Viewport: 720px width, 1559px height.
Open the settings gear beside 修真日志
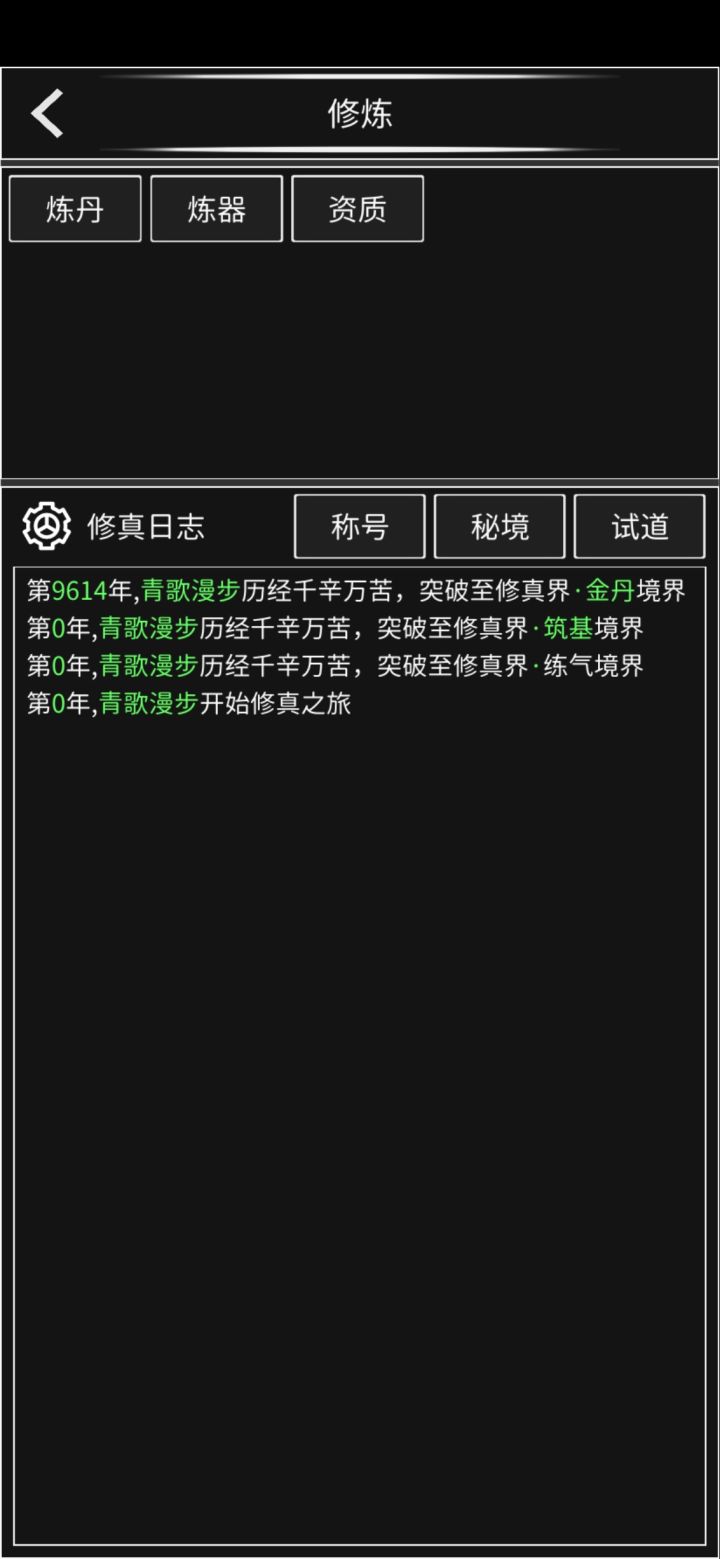coord(43,525)
